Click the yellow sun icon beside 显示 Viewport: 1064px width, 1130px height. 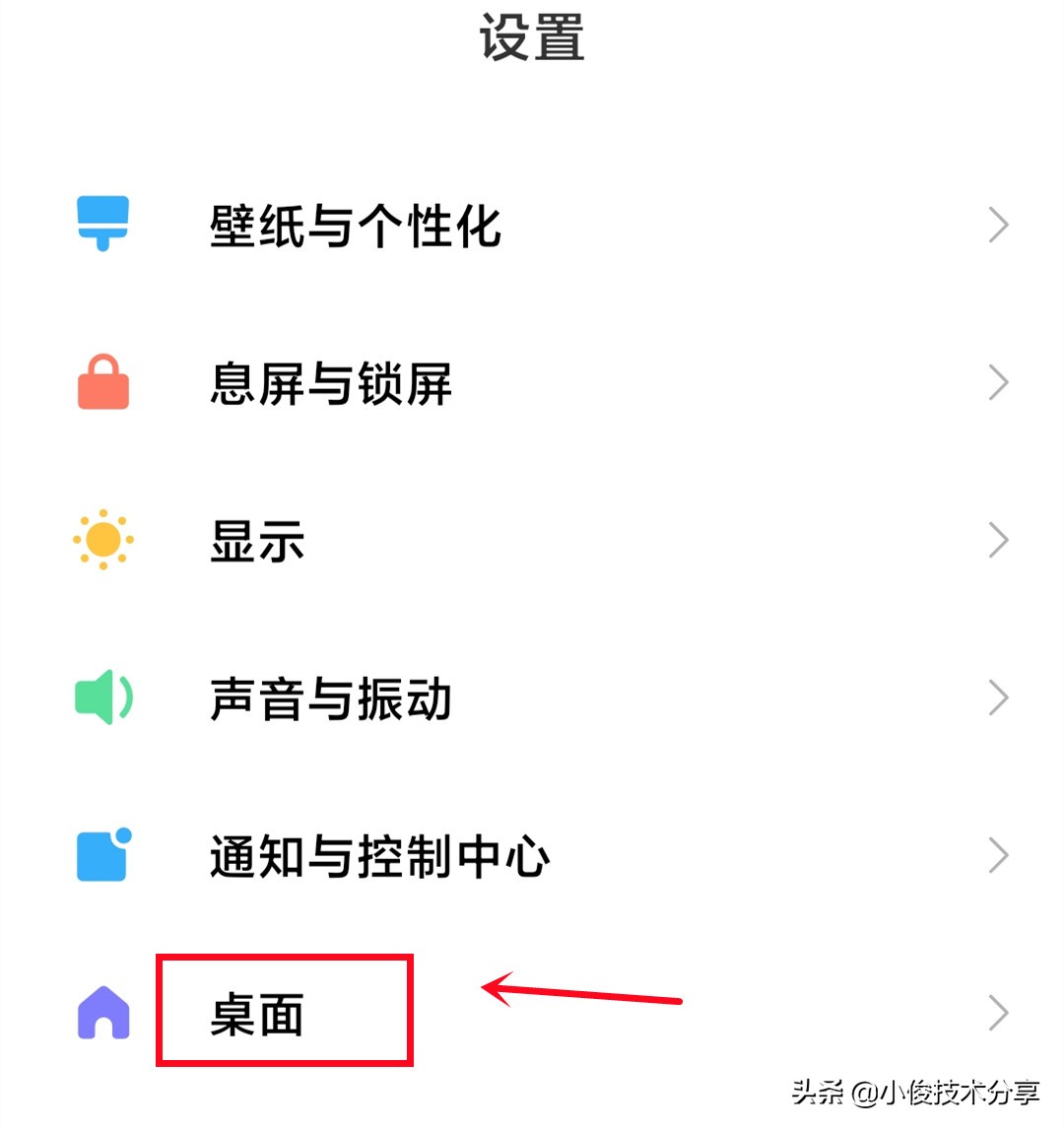click(x=101, y=540)
